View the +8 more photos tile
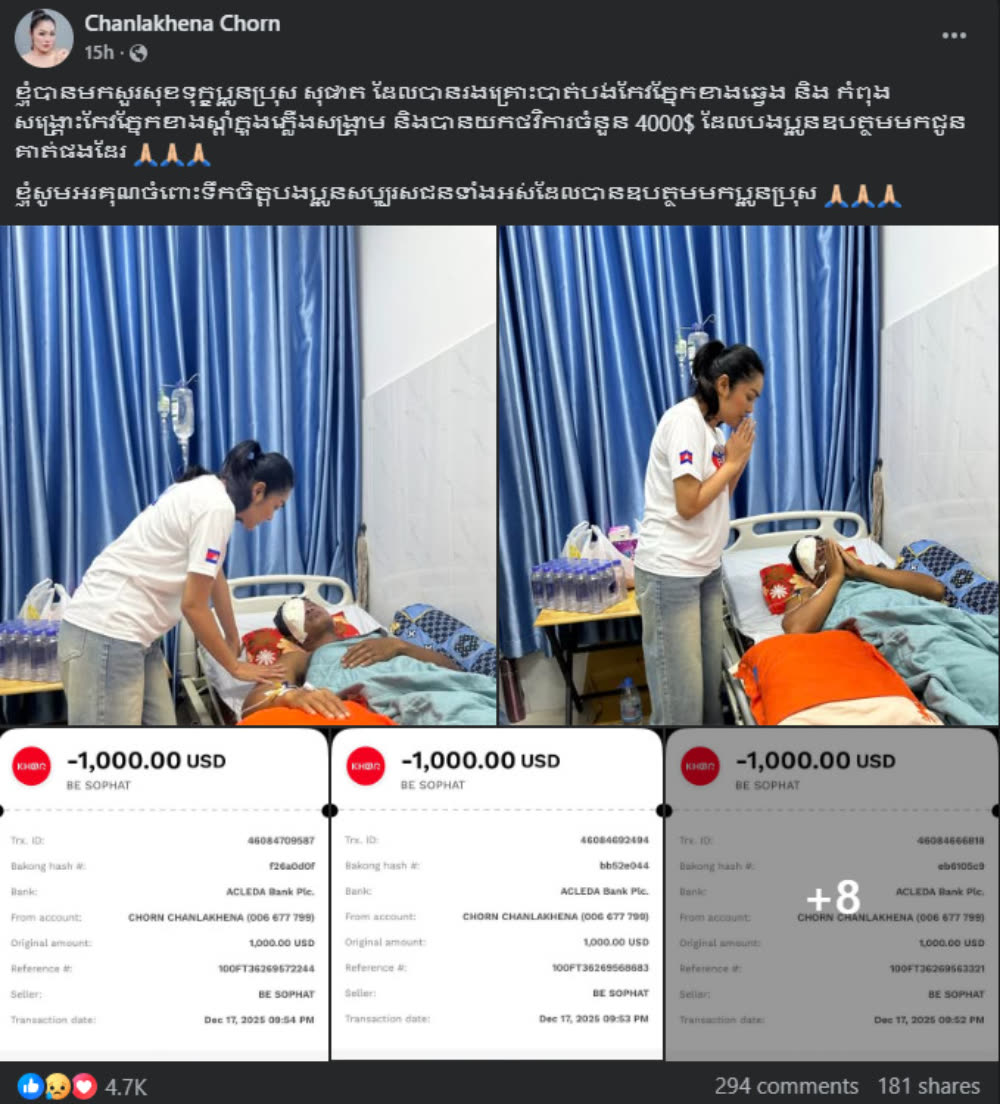This screenshot has width=1000, height=1104. coord(832,895)
